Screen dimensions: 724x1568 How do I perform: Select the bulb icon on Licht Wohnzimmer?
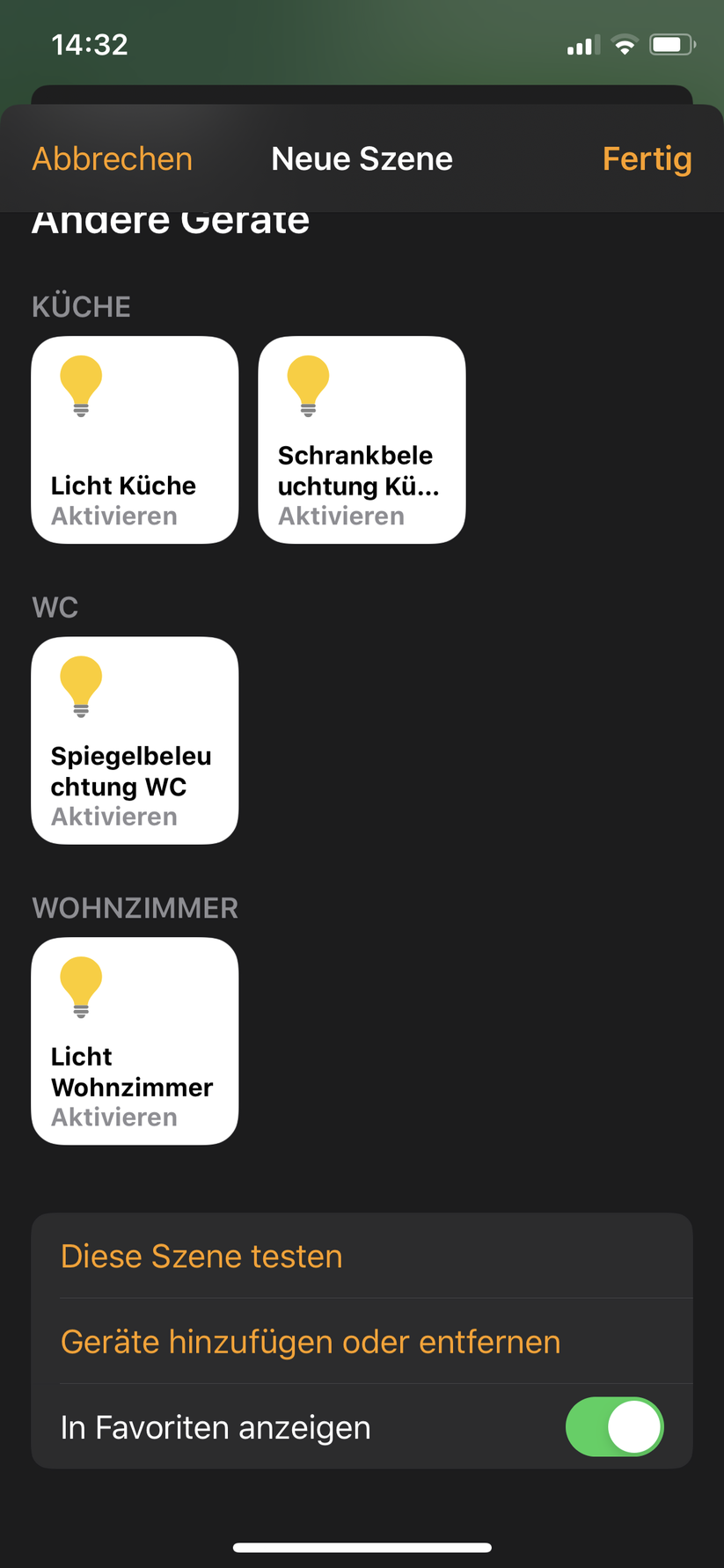80,985
